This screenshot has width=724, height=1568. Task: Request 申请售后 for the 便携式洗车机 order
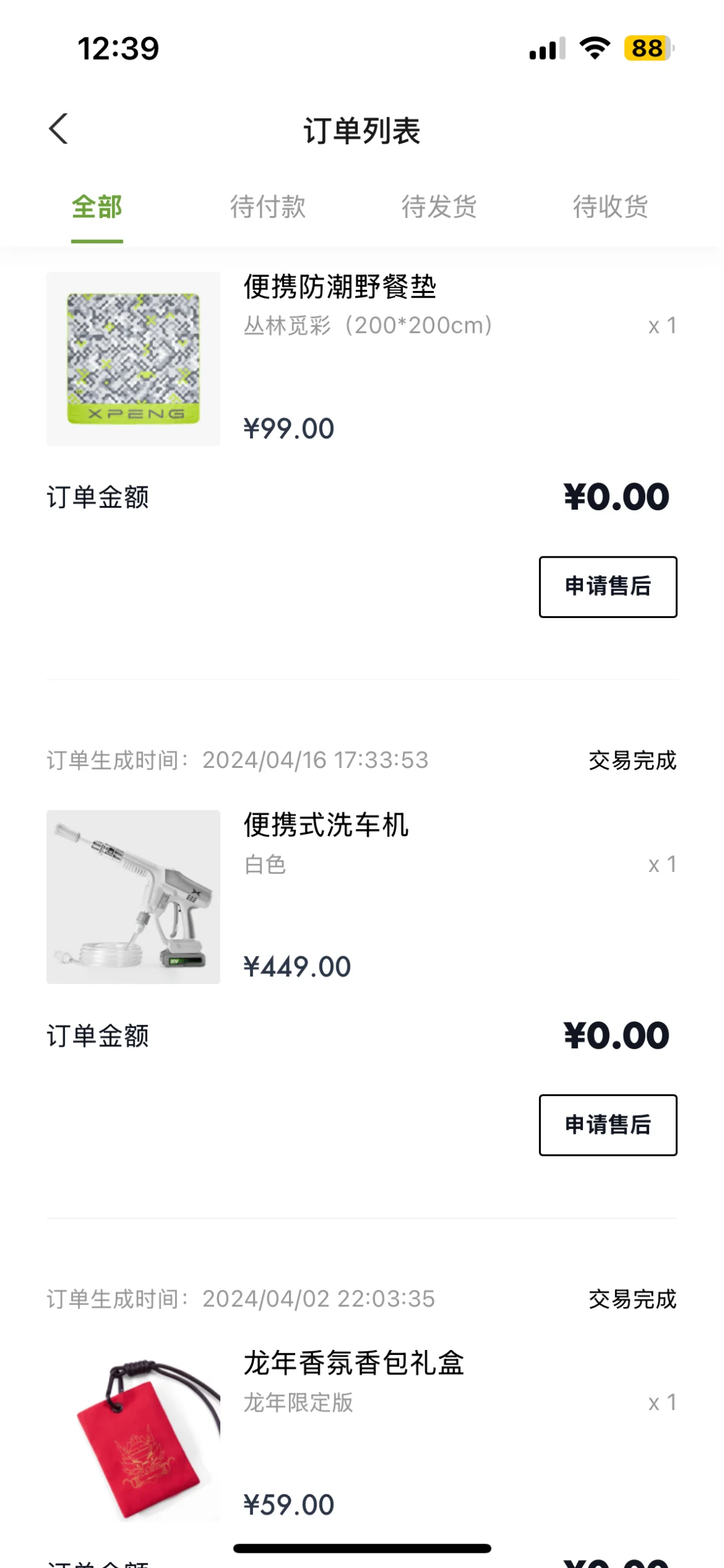click(x=608, y=1124)
